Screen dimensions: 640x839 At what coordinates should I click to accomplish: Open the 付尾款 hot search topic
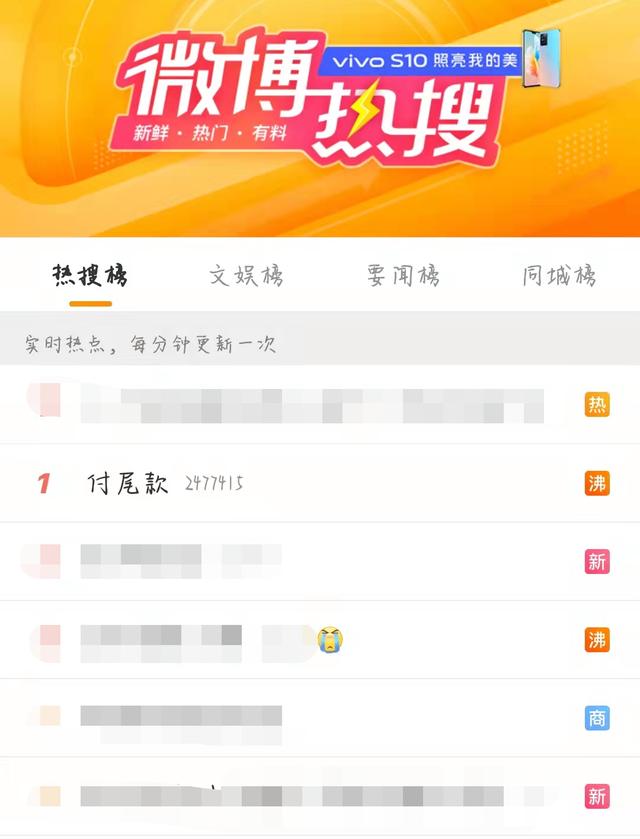click(130, 484)
